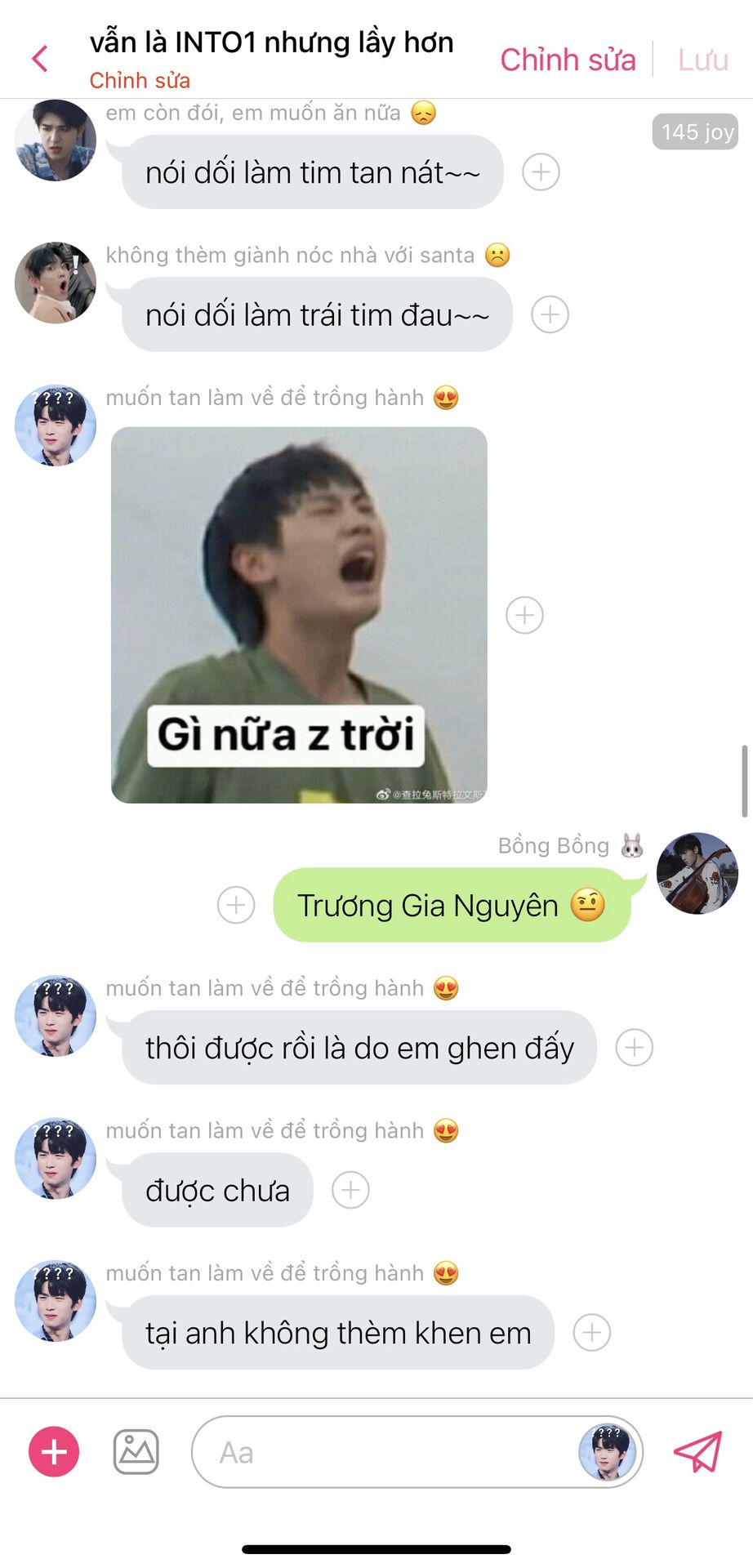753x1568 pixels.
Task: Tap plus next to "được chưa"
Action: pos(350,1190)
